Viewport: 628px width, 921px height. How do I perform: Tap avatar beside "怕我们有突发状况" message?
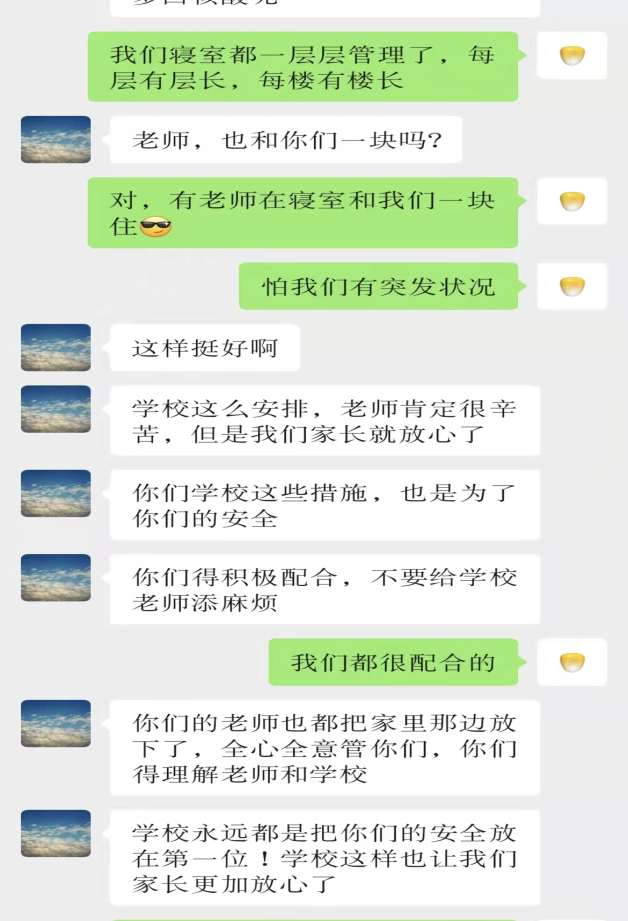click(x=572, y=287)
